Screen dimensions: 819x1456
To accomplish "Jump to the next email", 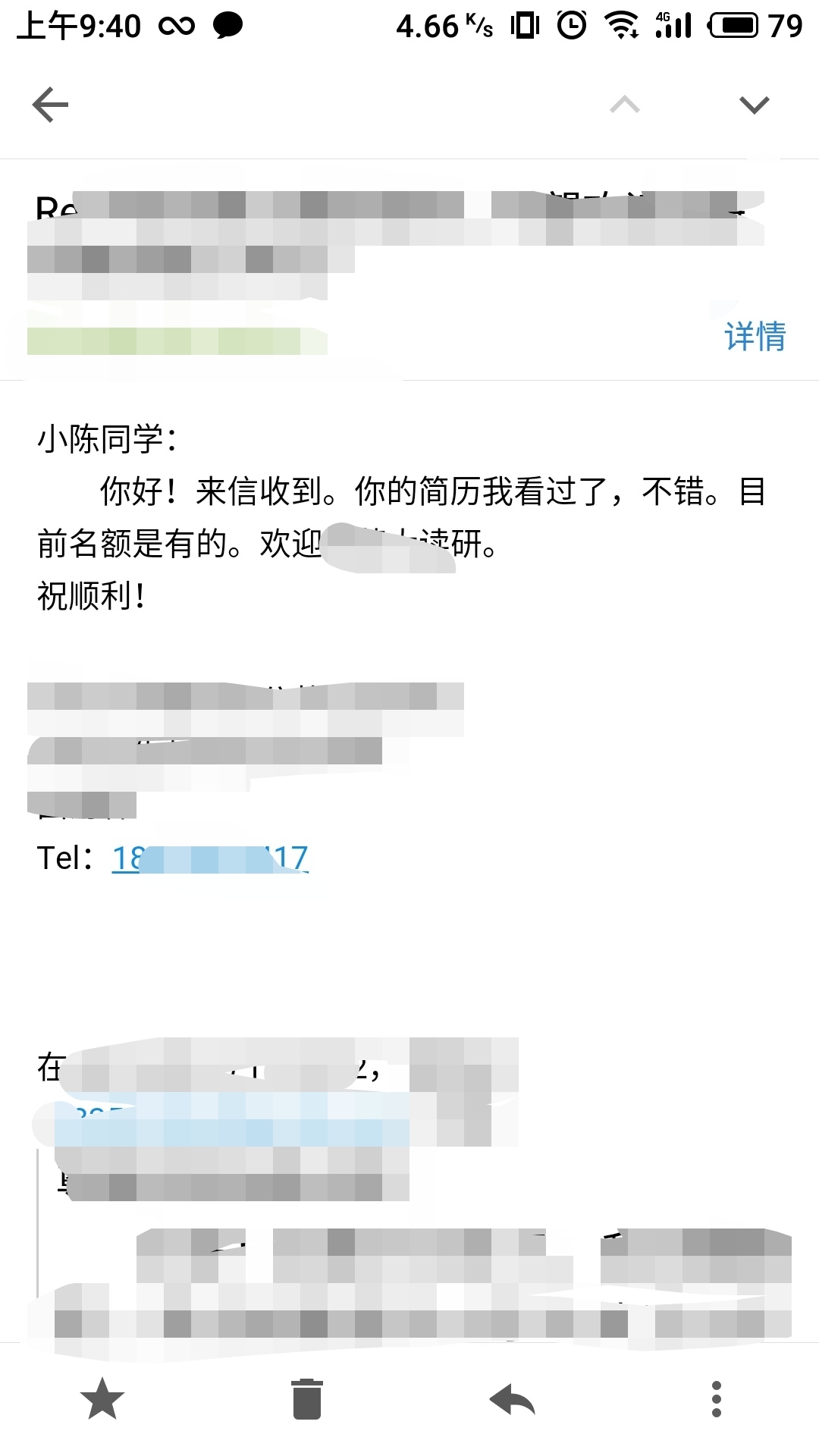I will (x=754, y=105).
